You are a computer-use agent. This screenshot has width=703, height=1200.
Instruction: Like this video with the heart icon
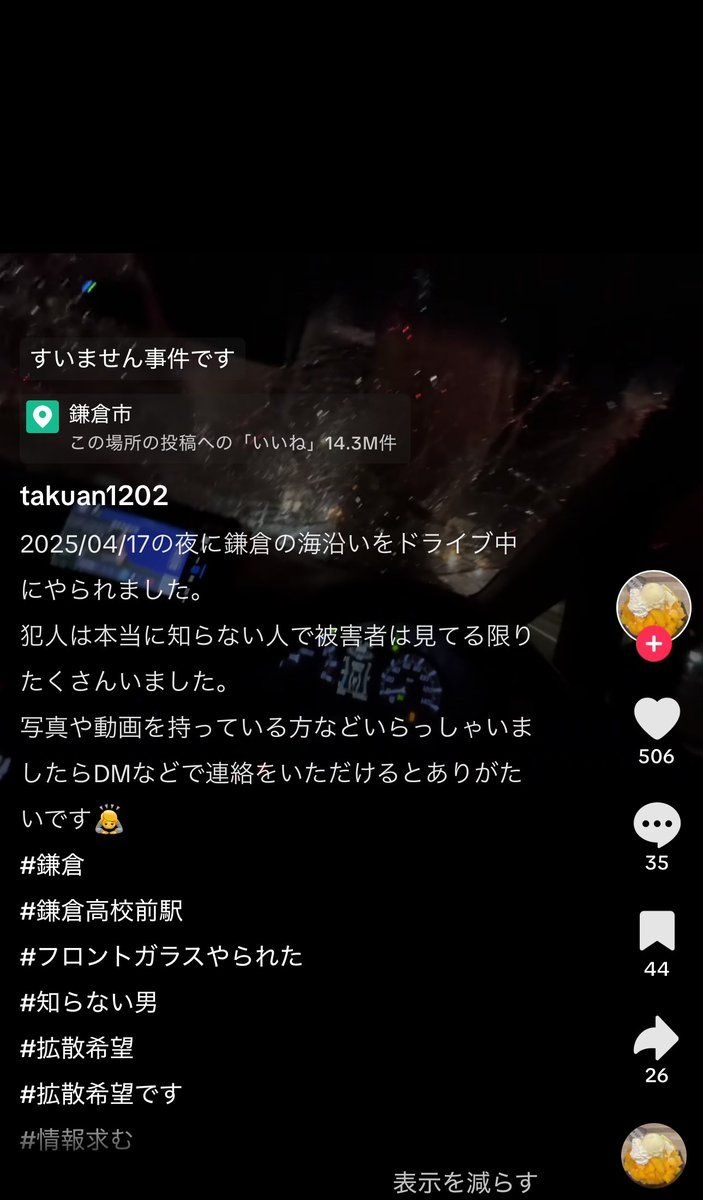click(x=656, y=720)
